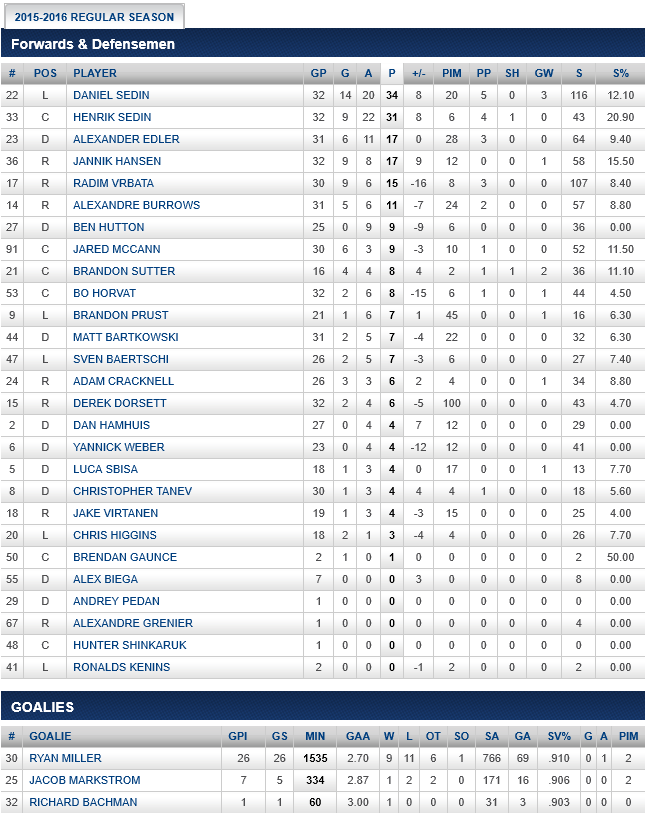
Task: Sort skaters by the GP column header
Action: click(x=318, y=73)
